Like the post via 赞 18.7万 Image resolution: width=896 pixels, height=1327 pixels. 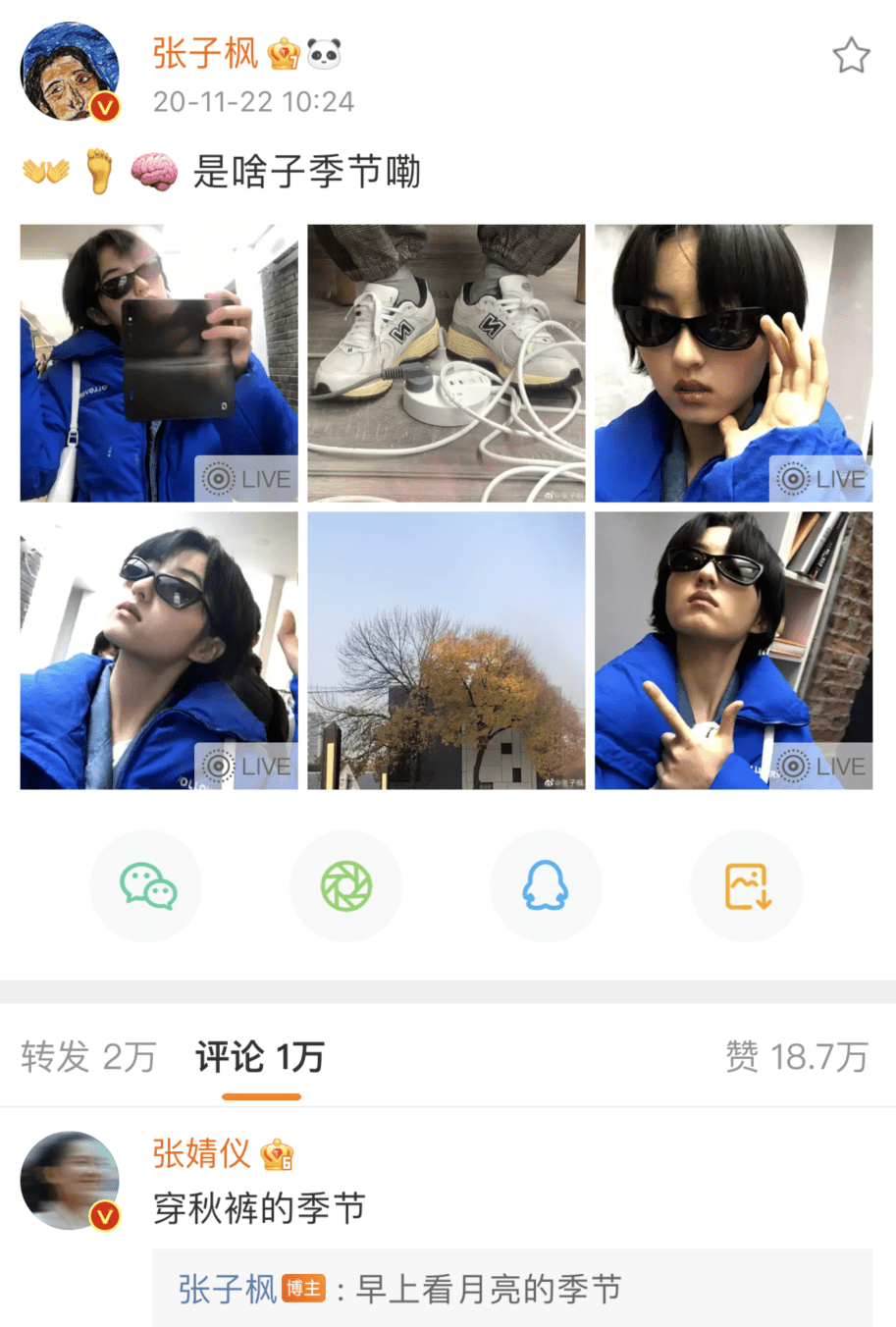[796, 1057]
